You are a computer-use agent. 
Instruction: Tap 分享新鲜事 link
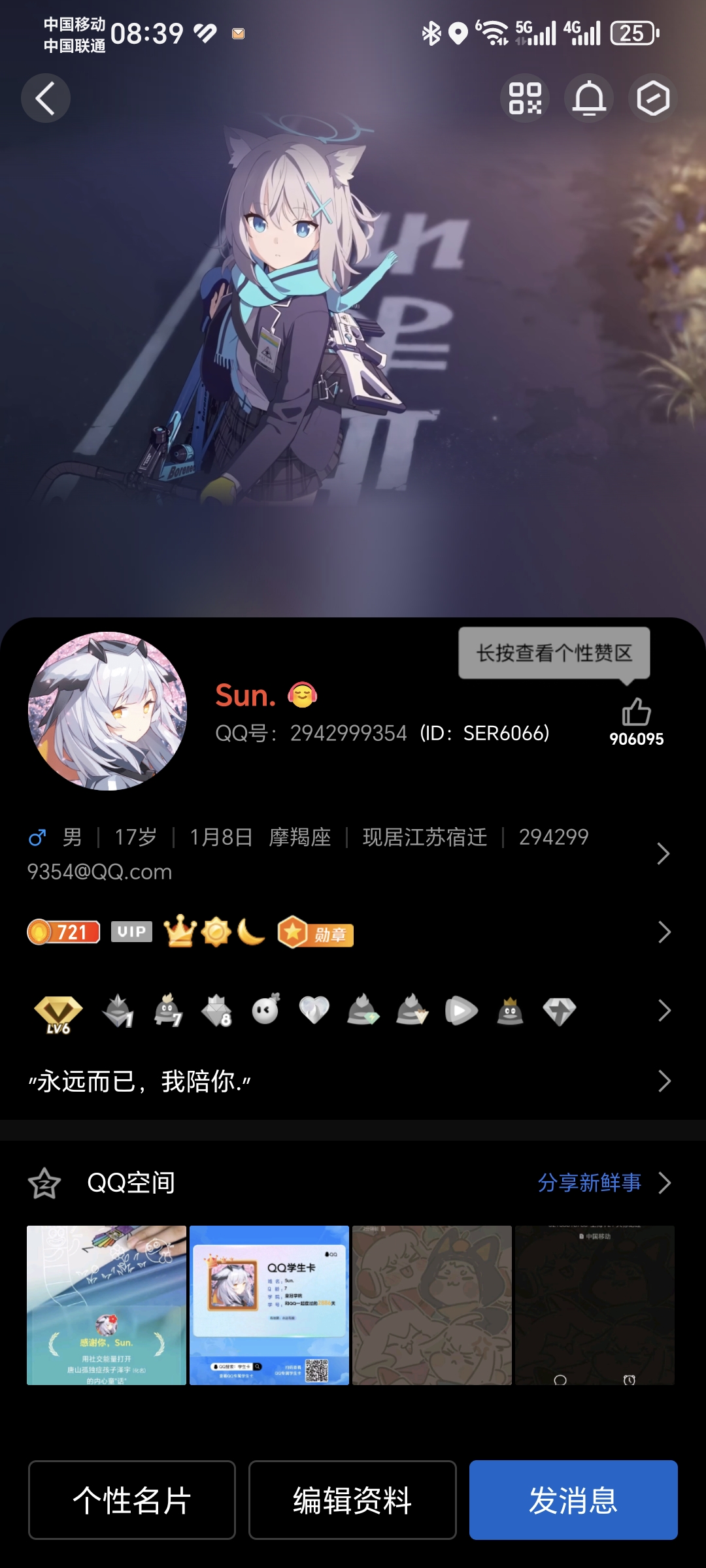coord(590,1183)
